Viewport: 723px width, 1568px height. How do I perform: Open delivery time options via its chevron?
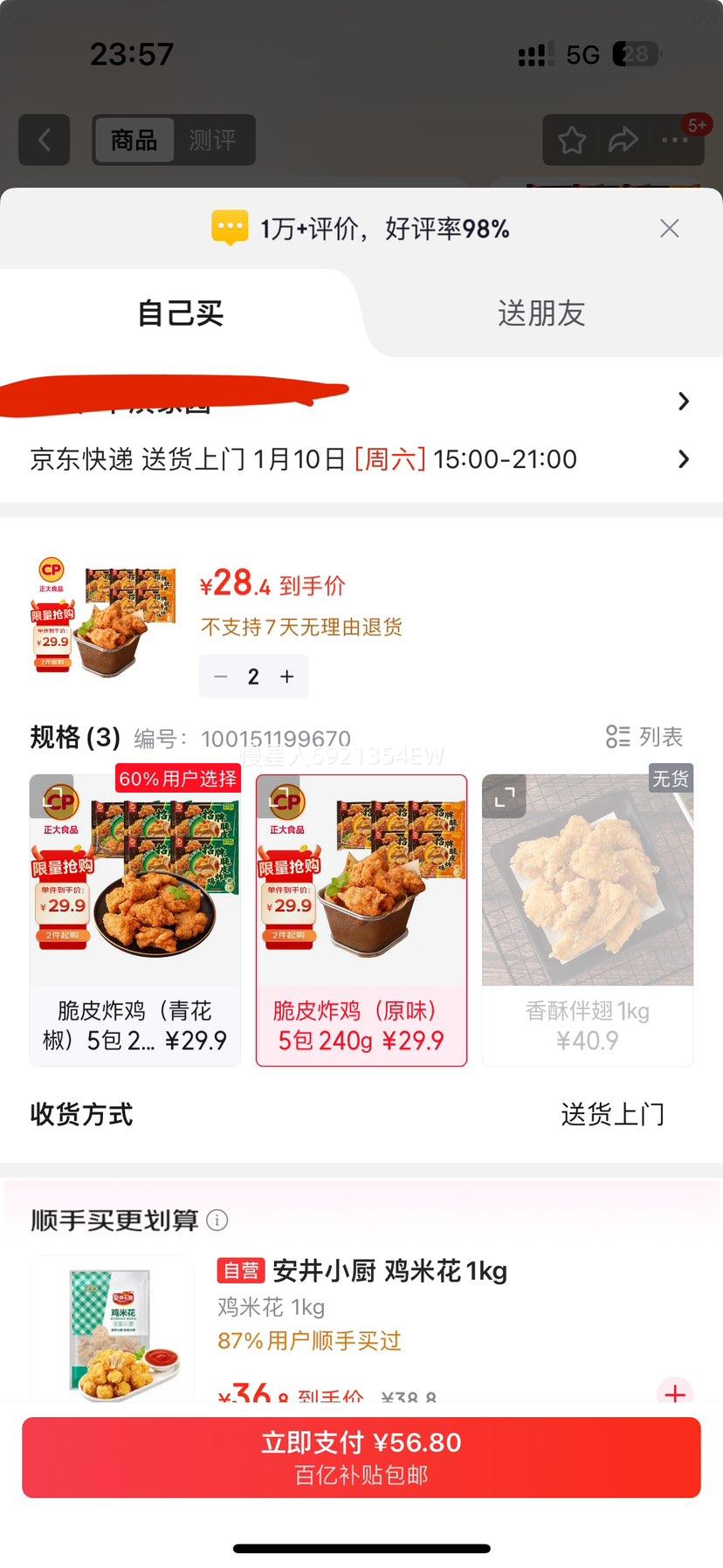[684, 459]
